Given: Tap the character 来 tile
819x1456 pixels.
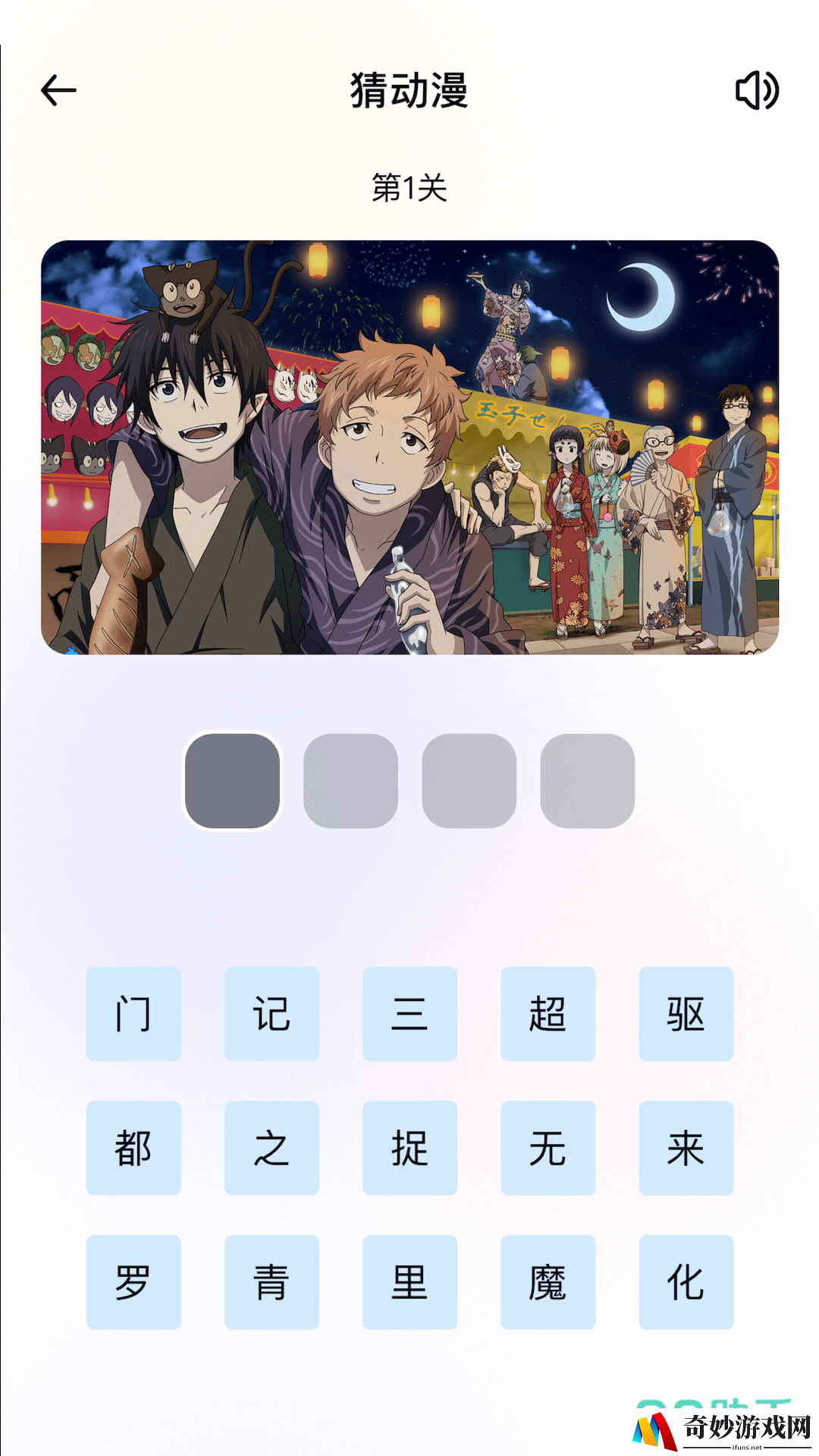Looking at the screenshot, I should click(x=686, y=1147).
